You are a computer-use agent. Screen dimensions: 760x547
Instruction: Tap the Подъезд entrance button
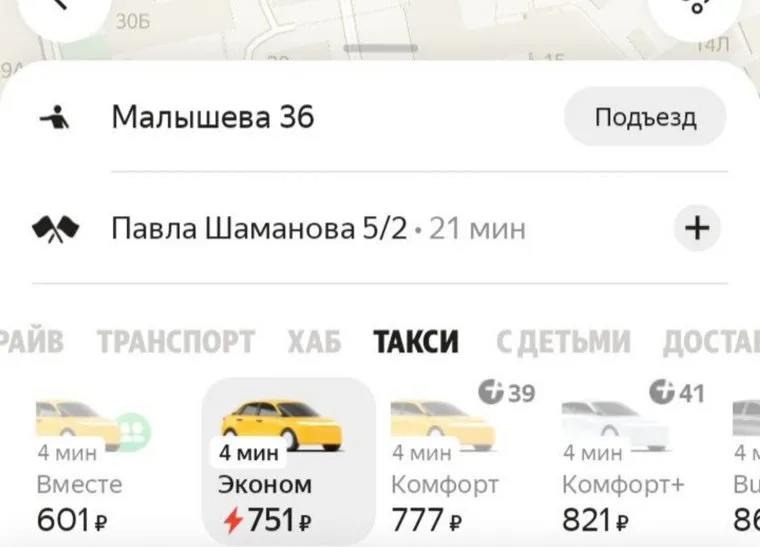point(645,117)
